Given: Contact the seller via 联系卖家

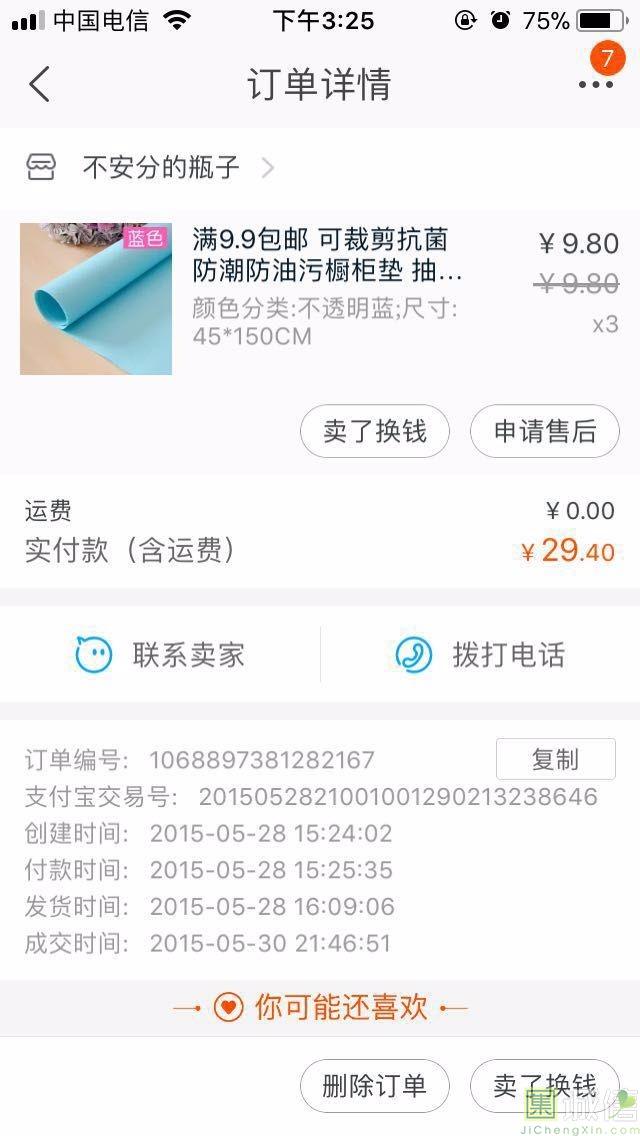Looking at the screenshot, I should (161, 655).
